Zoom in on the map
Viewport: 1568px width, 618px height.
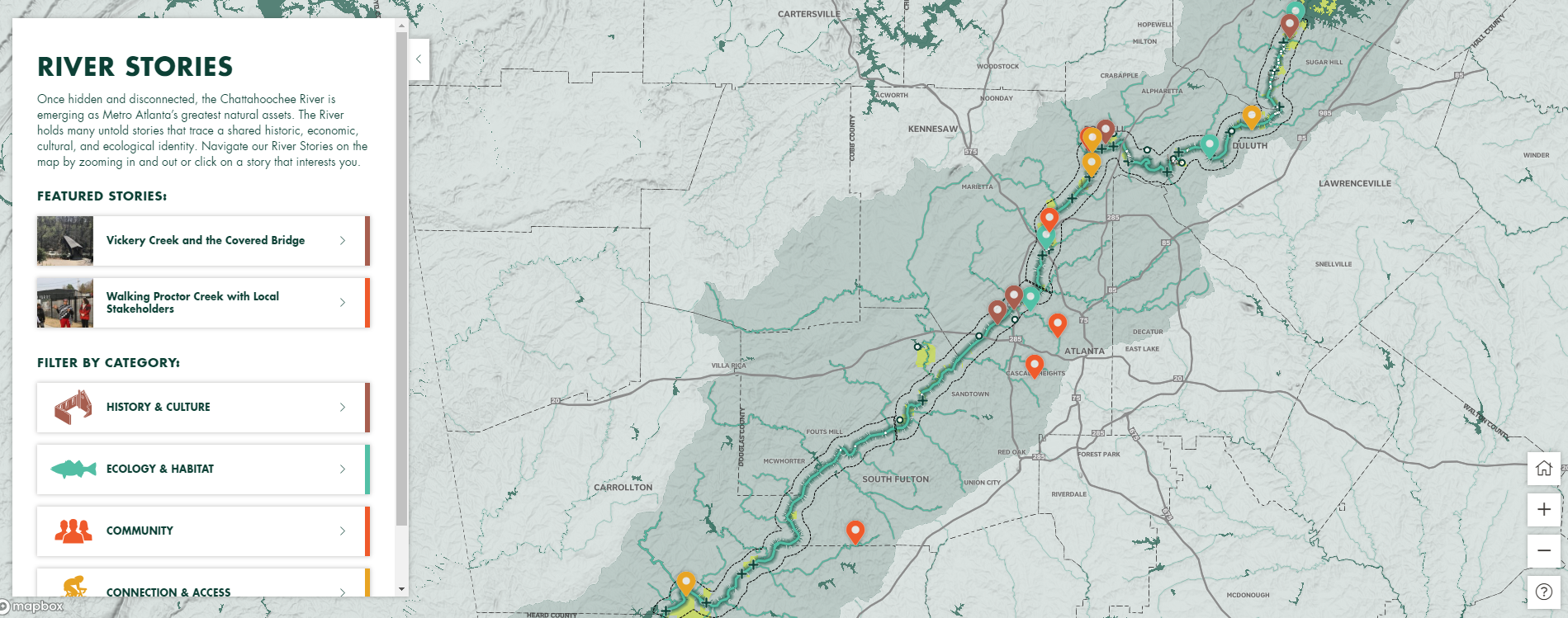[x=1543, y=510]
